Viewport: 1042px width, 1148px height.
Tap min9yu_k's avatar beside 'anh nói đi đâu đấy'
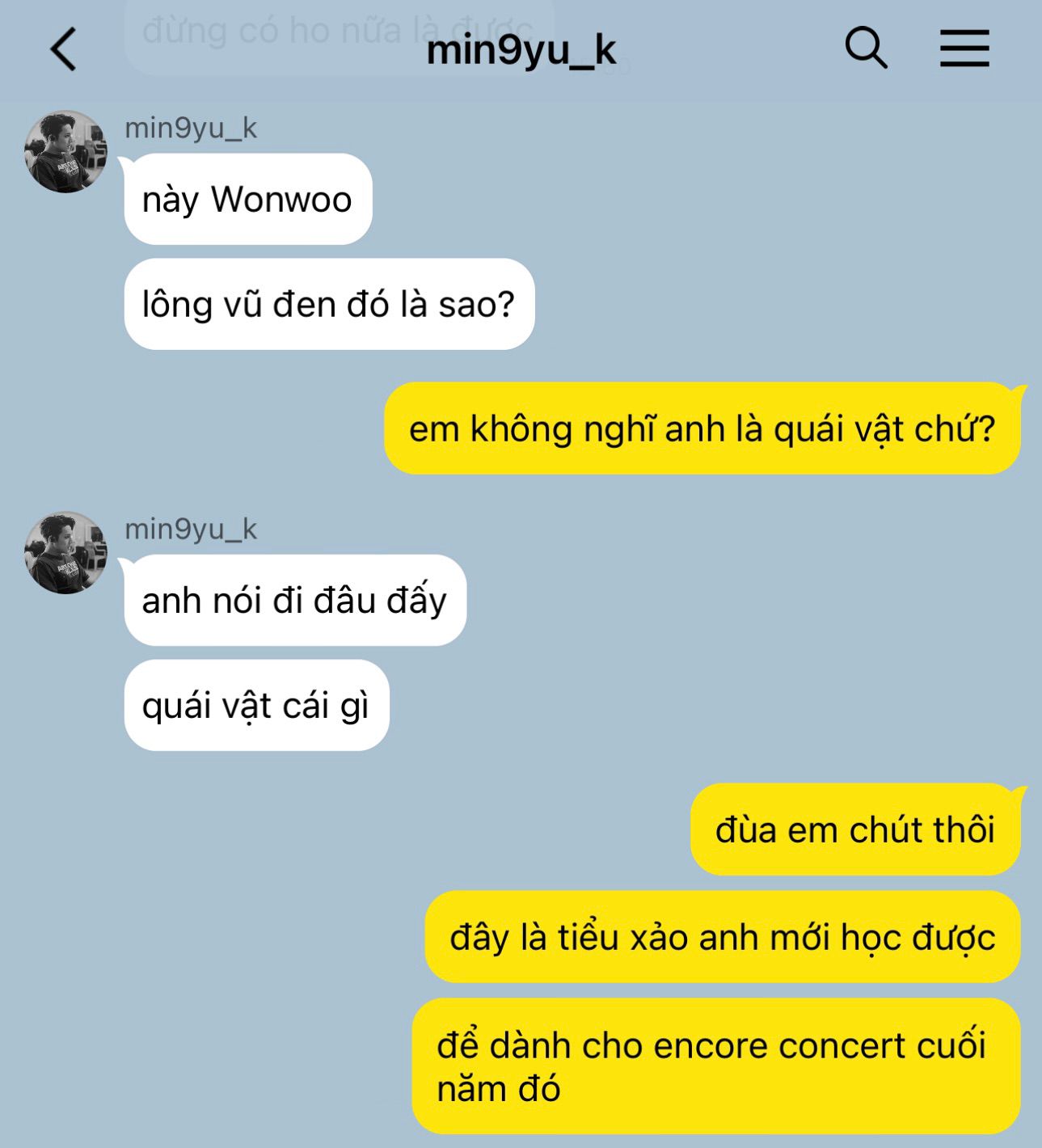point(66,552)
